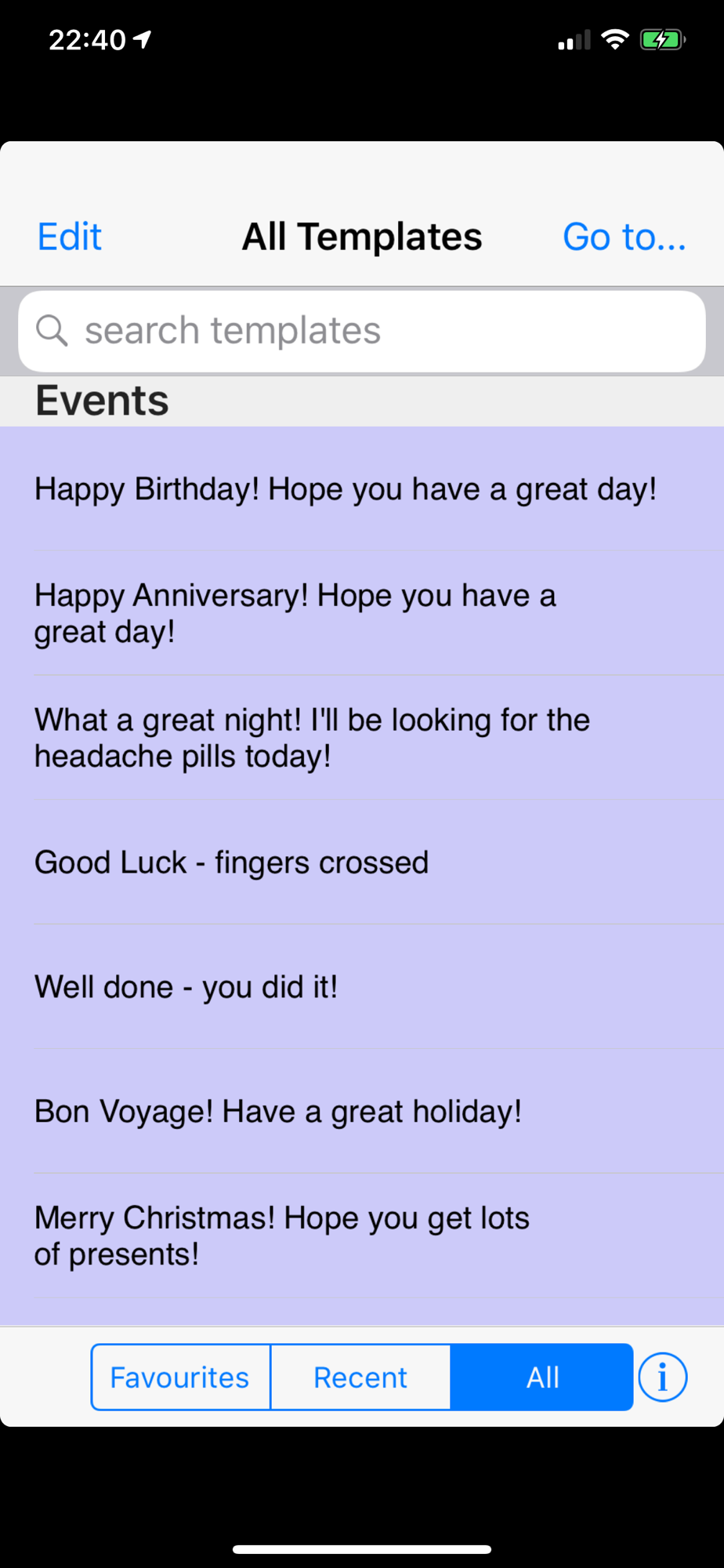Switch to the Recent segment
Screen dimensions: 724x1568
[360, 1377]
